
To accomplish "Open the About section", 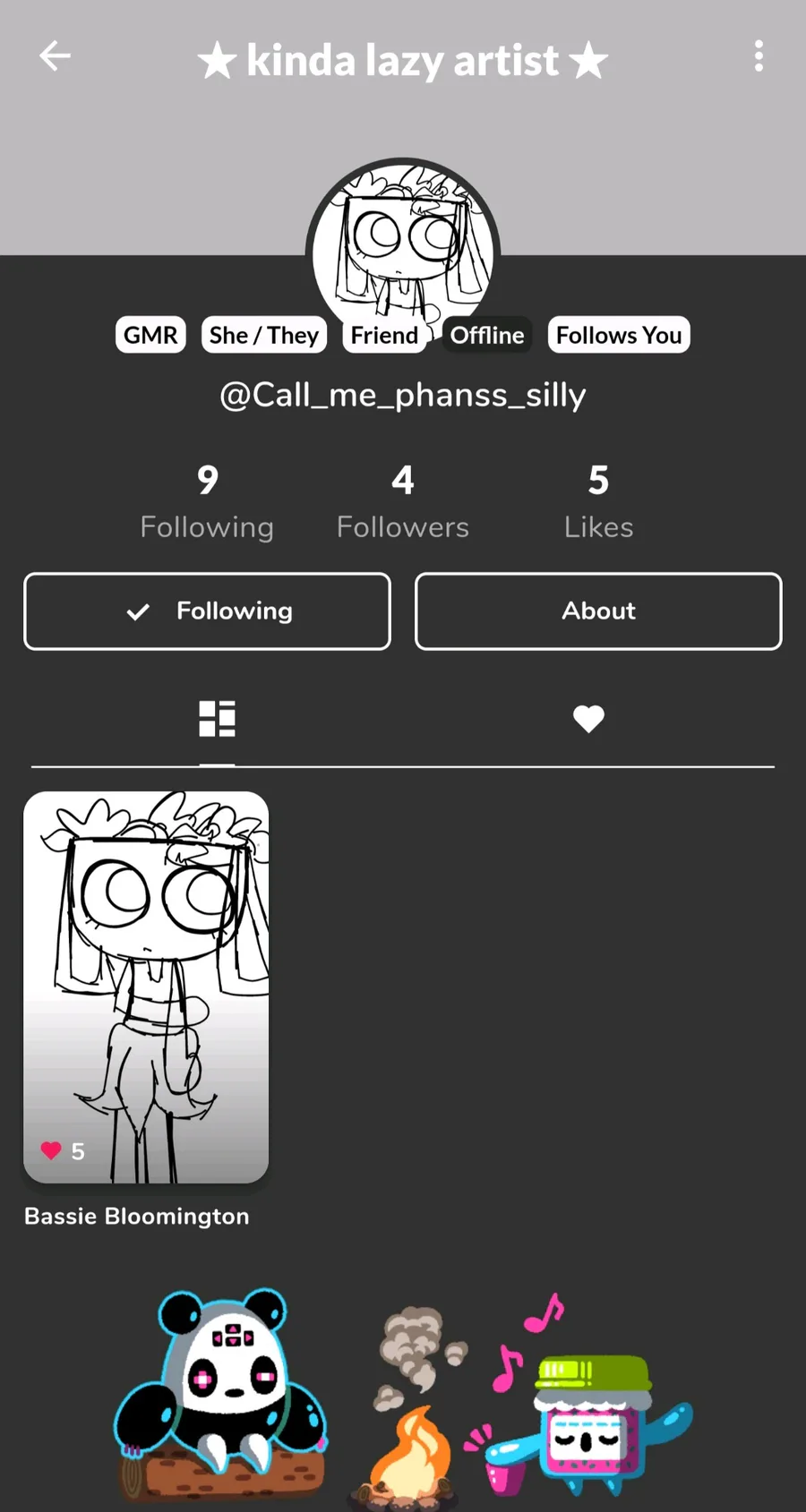I will point(598,611).
